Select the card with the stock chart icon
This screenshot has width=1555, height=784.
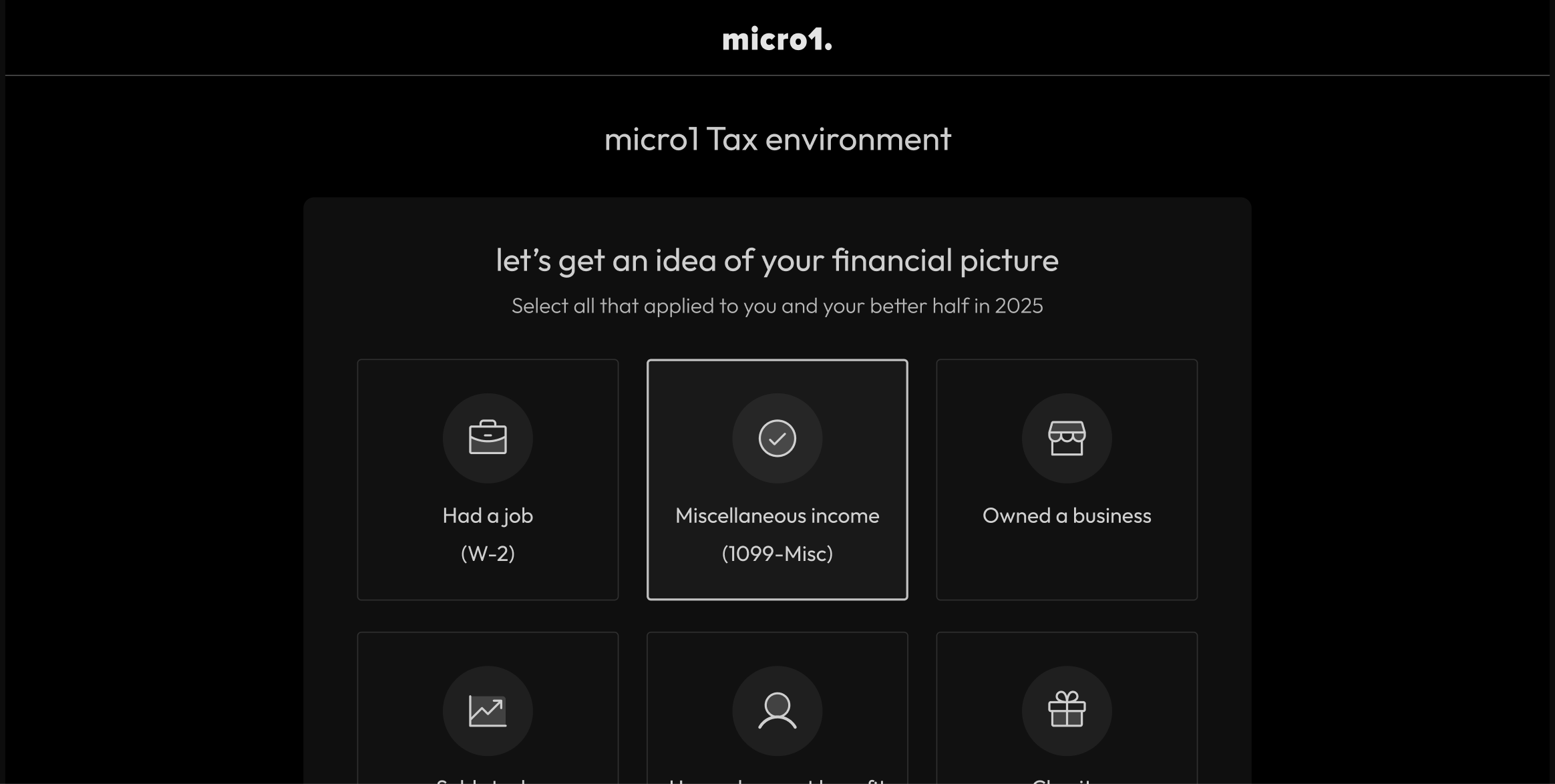pos(488,711)
